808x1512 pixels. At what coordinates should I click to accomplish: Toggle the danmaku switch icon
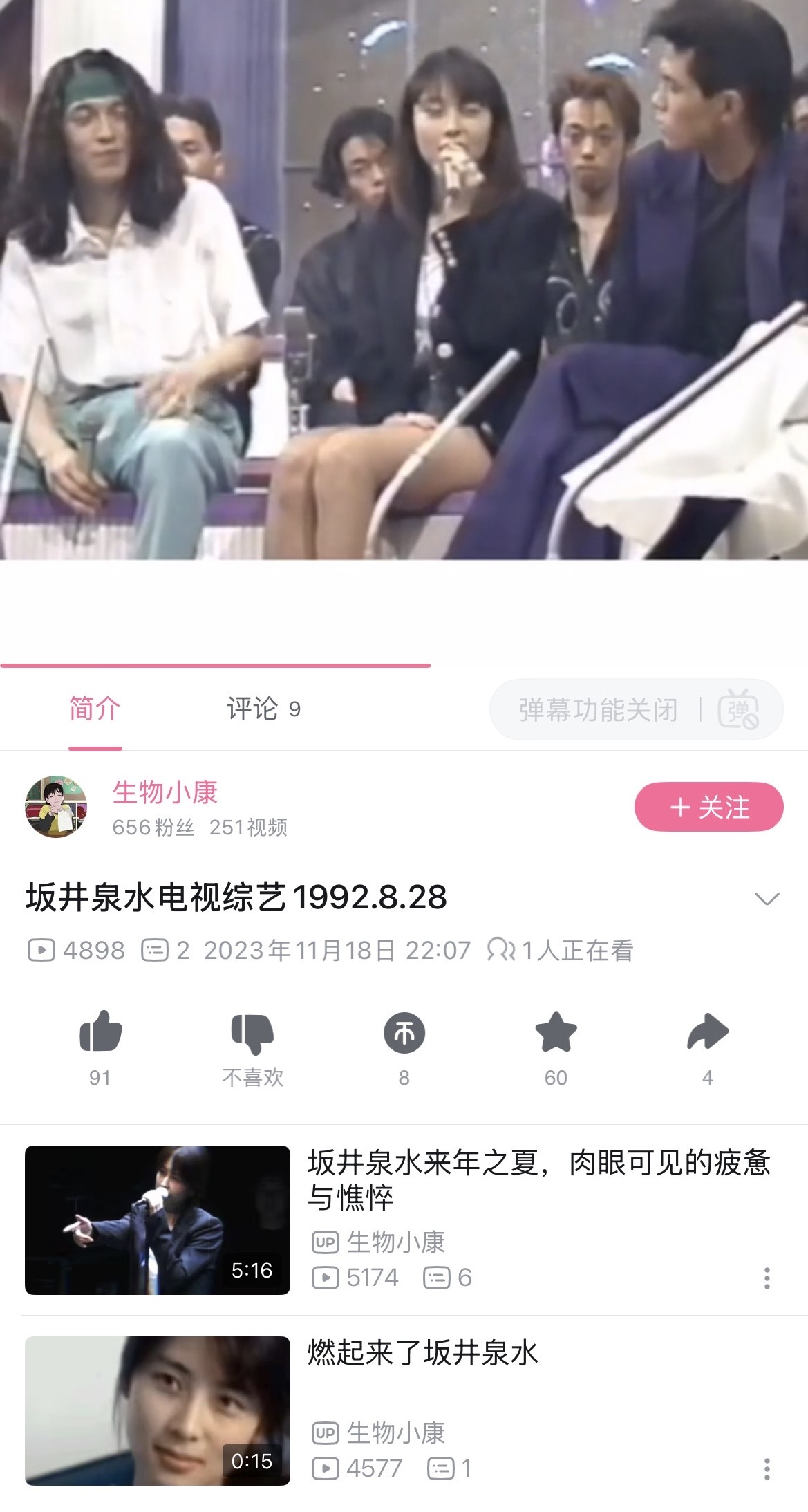point(737,710)
